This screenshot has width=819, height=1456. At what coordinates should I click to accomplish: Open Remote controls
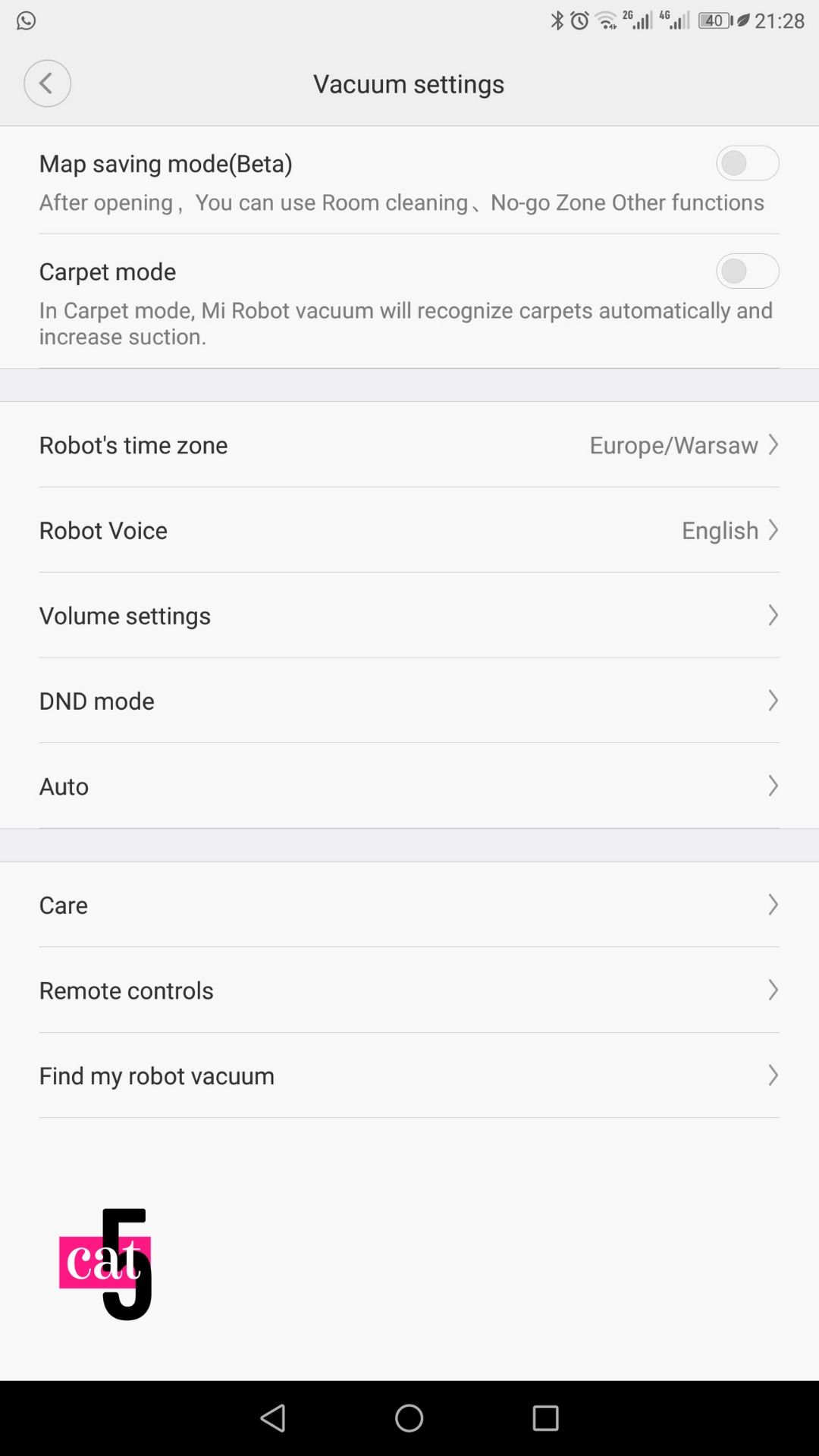pyautogui.click(x=409, y=990)
